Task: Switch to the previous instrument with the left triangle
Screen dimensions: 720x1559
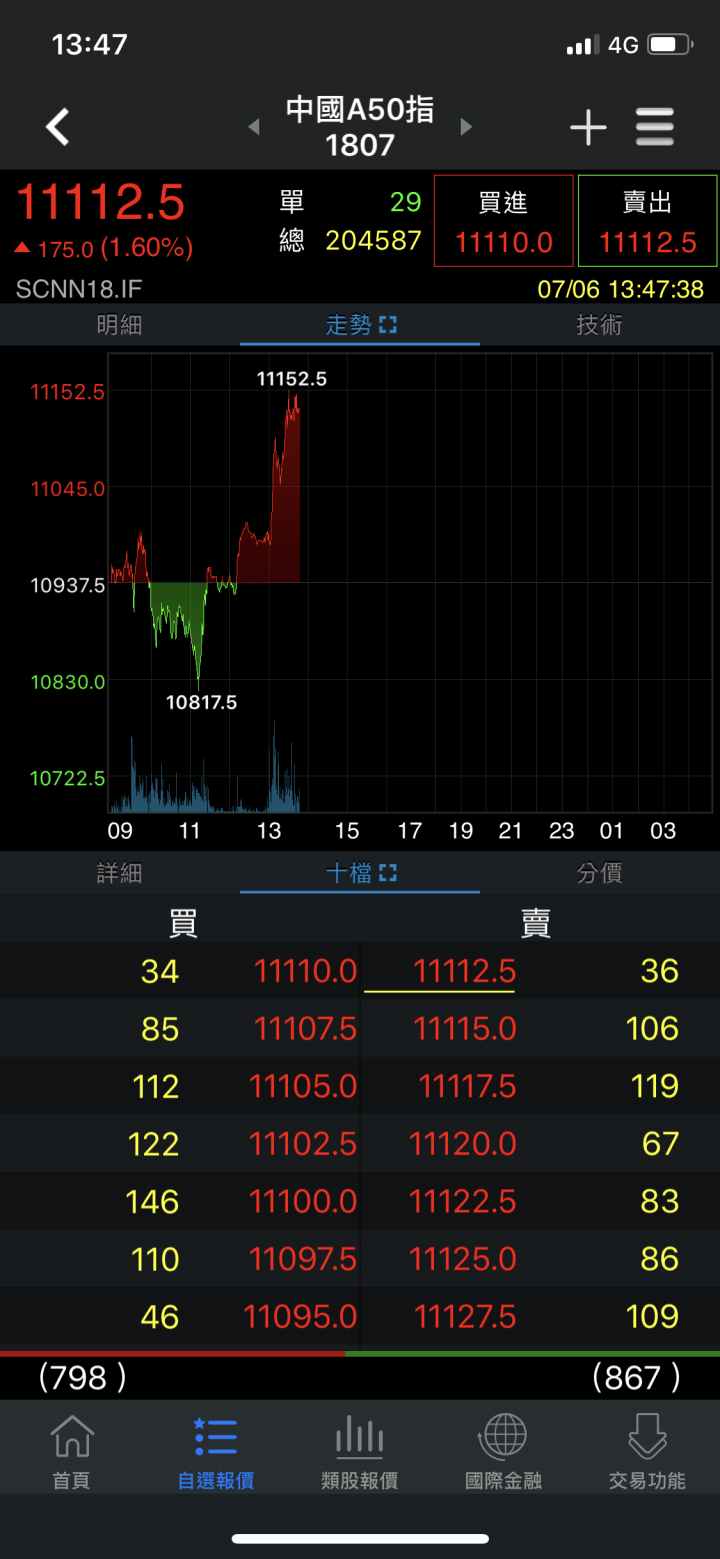Action: (253, 127)
